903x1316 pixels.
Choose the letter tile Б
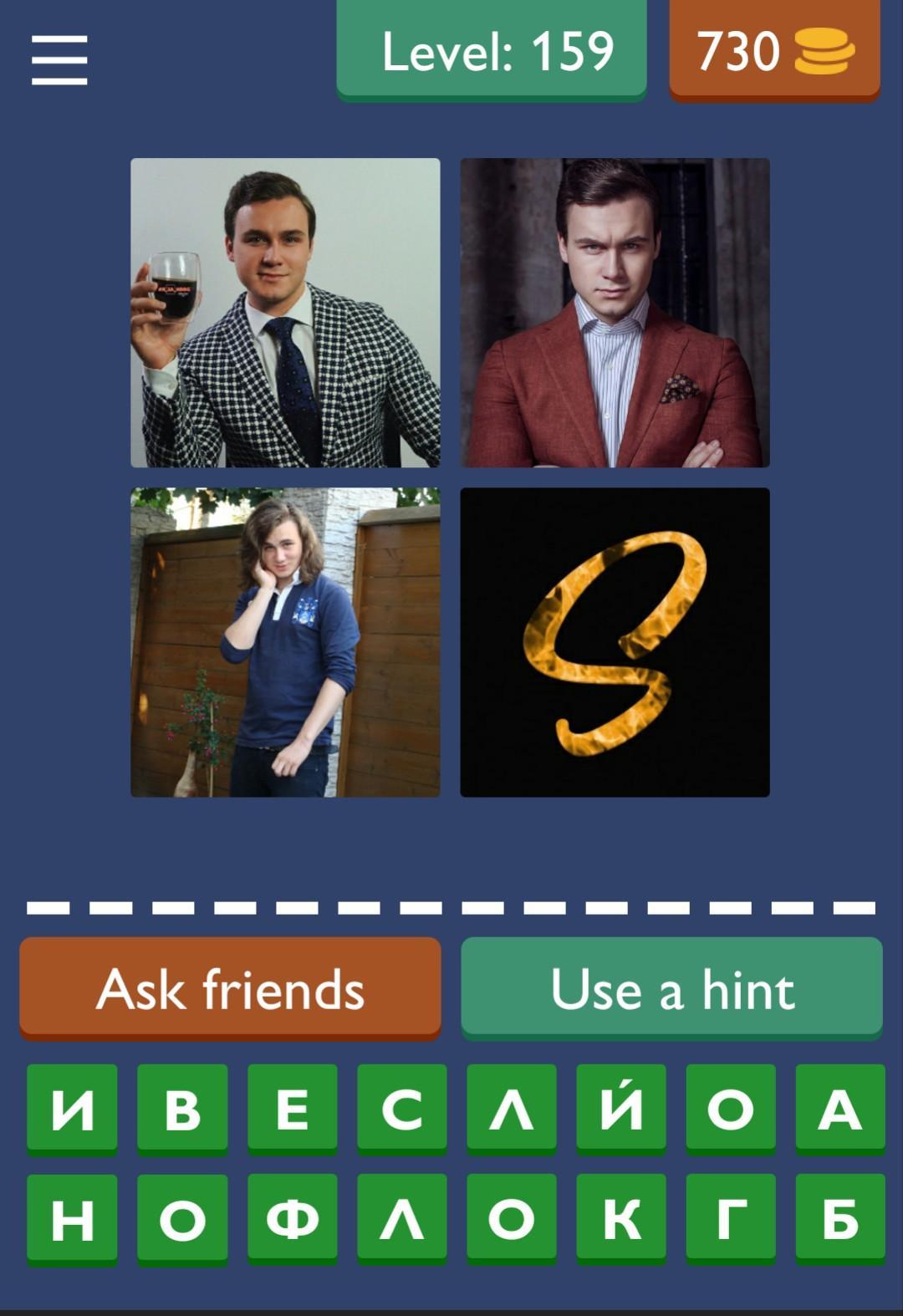tap(840, 1218)
